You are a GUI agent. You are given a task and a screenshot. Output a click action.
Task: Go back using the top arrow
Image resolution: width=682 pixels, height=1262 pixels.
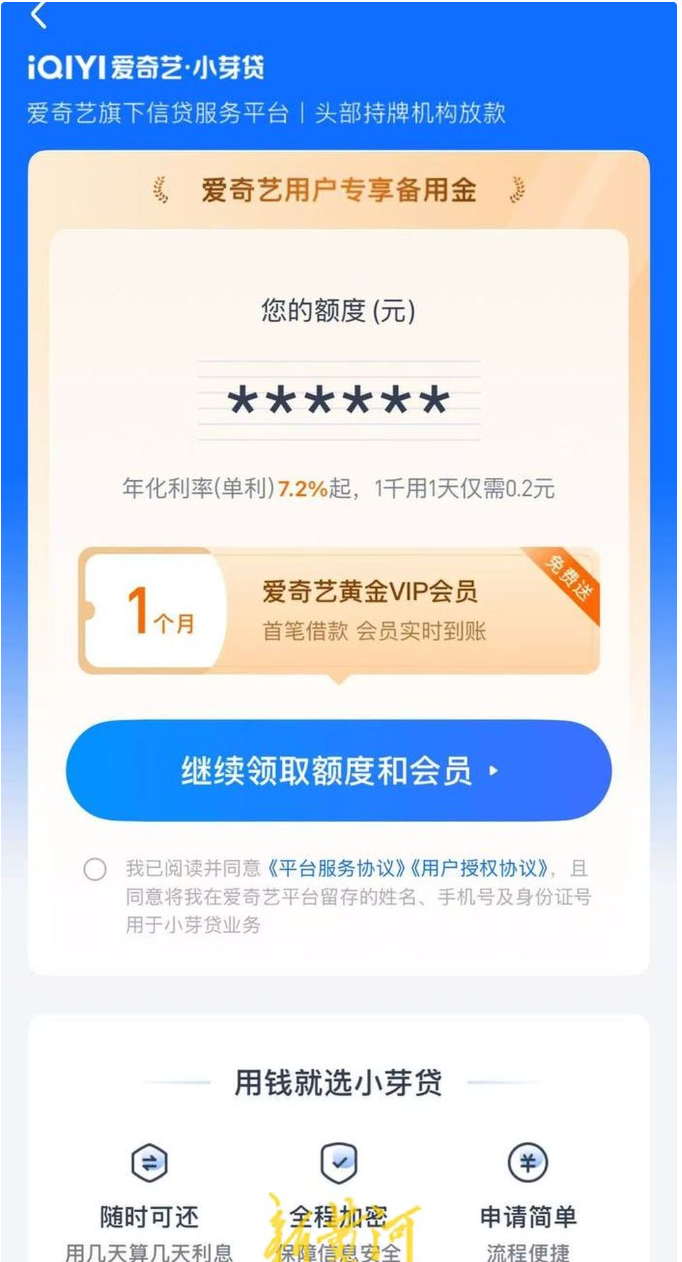click(39, 15)
